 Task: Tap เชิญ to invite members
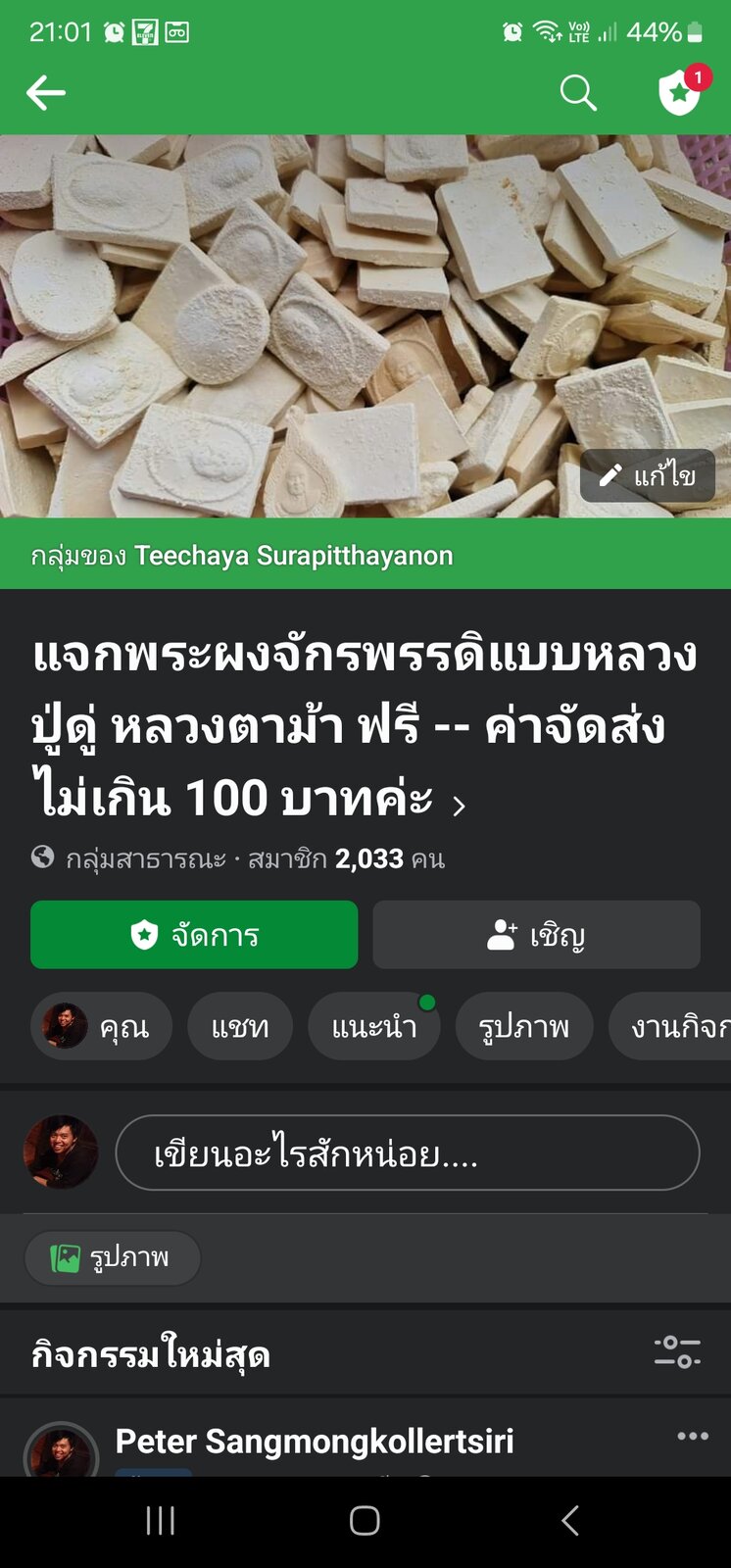536,935
